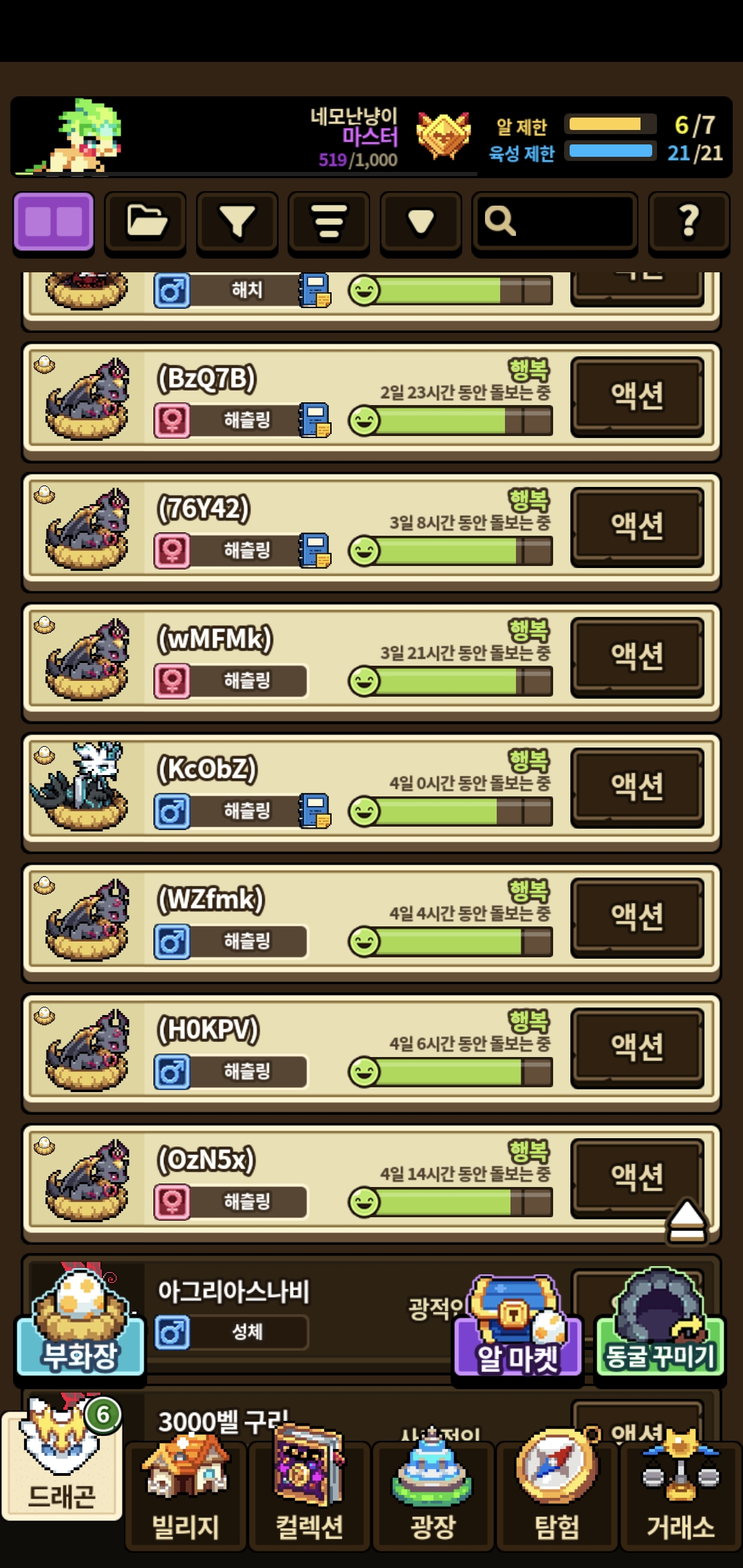The image size is (743, 1568).
Task: Tap 액션 button for dragon (BzQ7B)
Action: pos(637,396)
